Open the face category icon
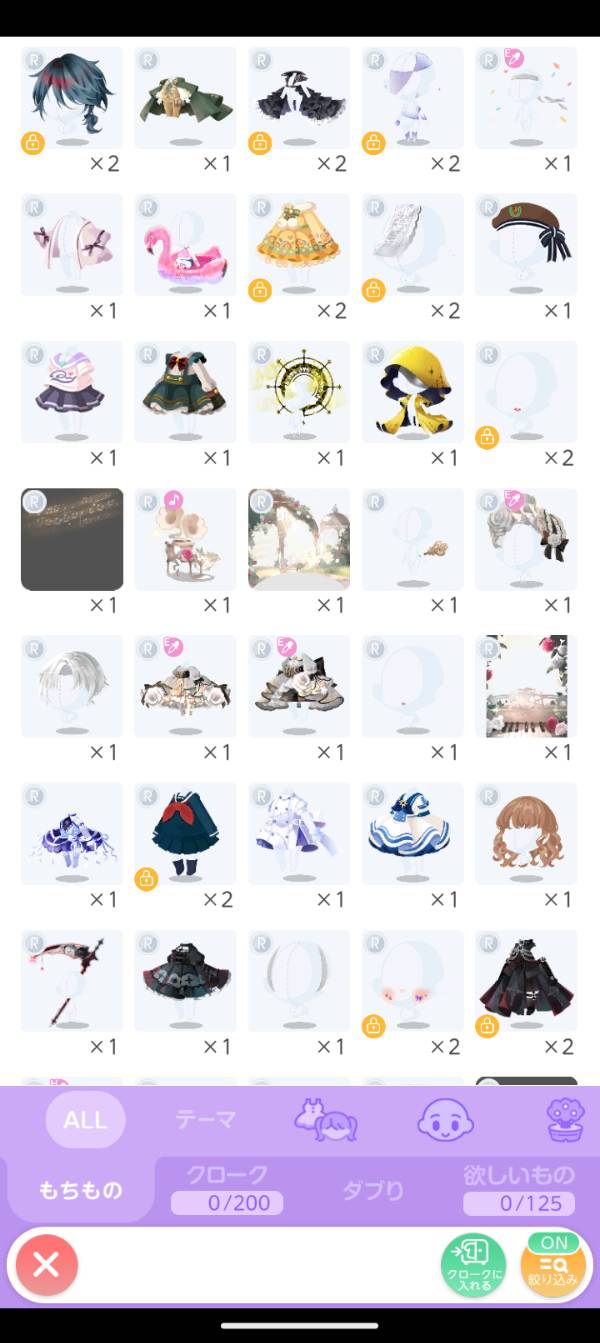 [444, 1120]
